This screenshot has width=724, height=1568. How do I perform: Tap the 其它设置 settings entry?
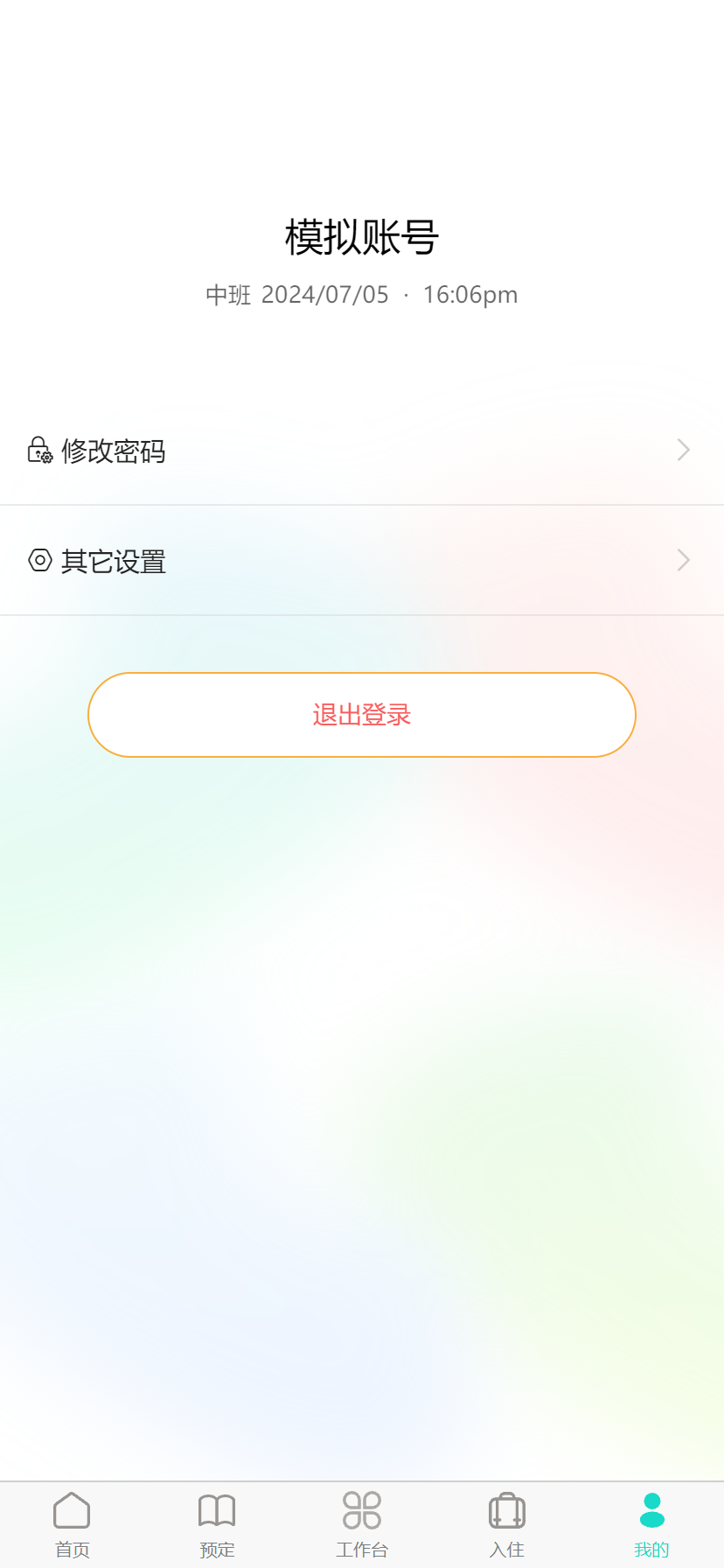click(115, 561)
